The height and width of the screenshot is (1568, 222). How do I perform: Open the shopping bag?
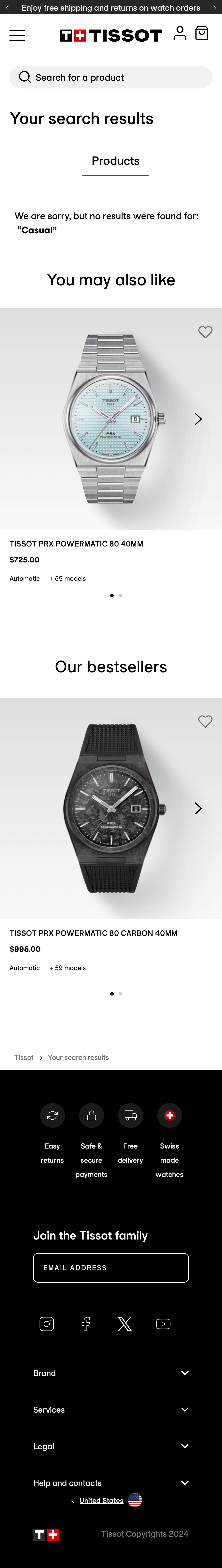202,33
